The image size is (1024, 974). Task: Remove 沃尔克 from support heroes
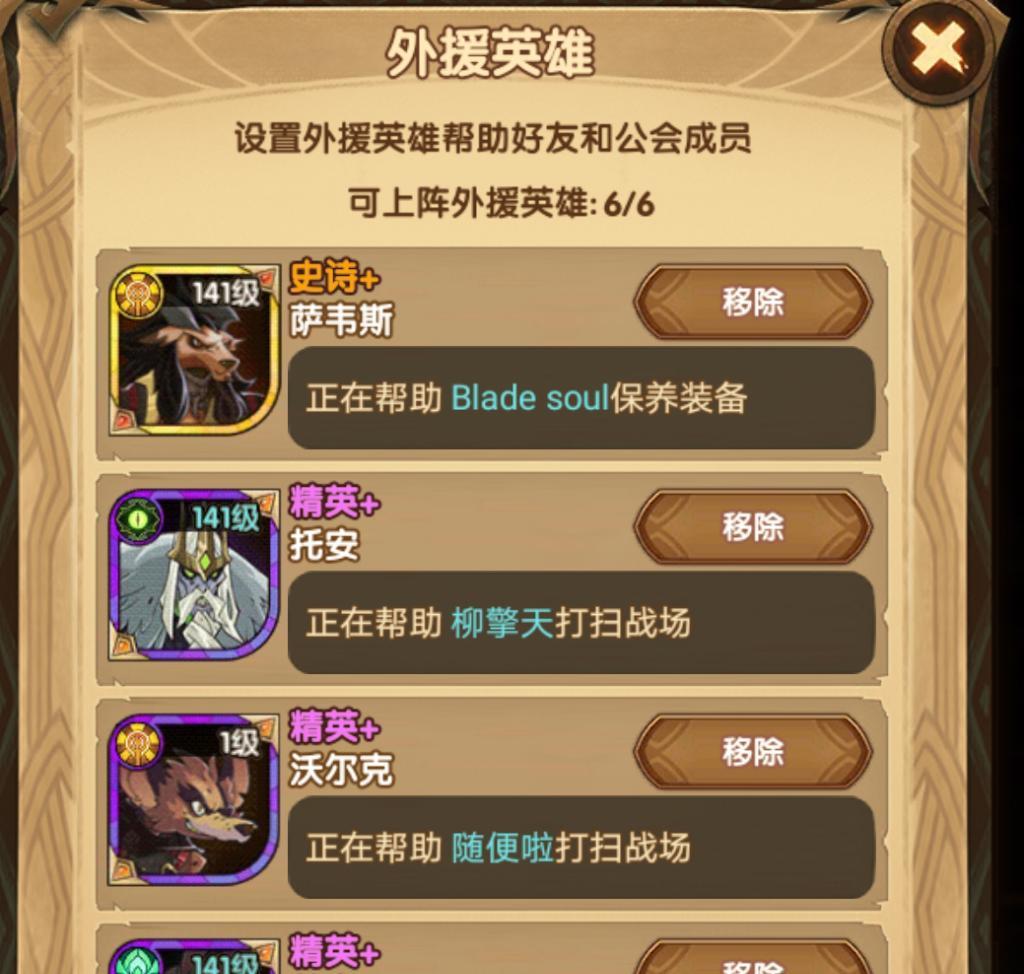point(753,751)
